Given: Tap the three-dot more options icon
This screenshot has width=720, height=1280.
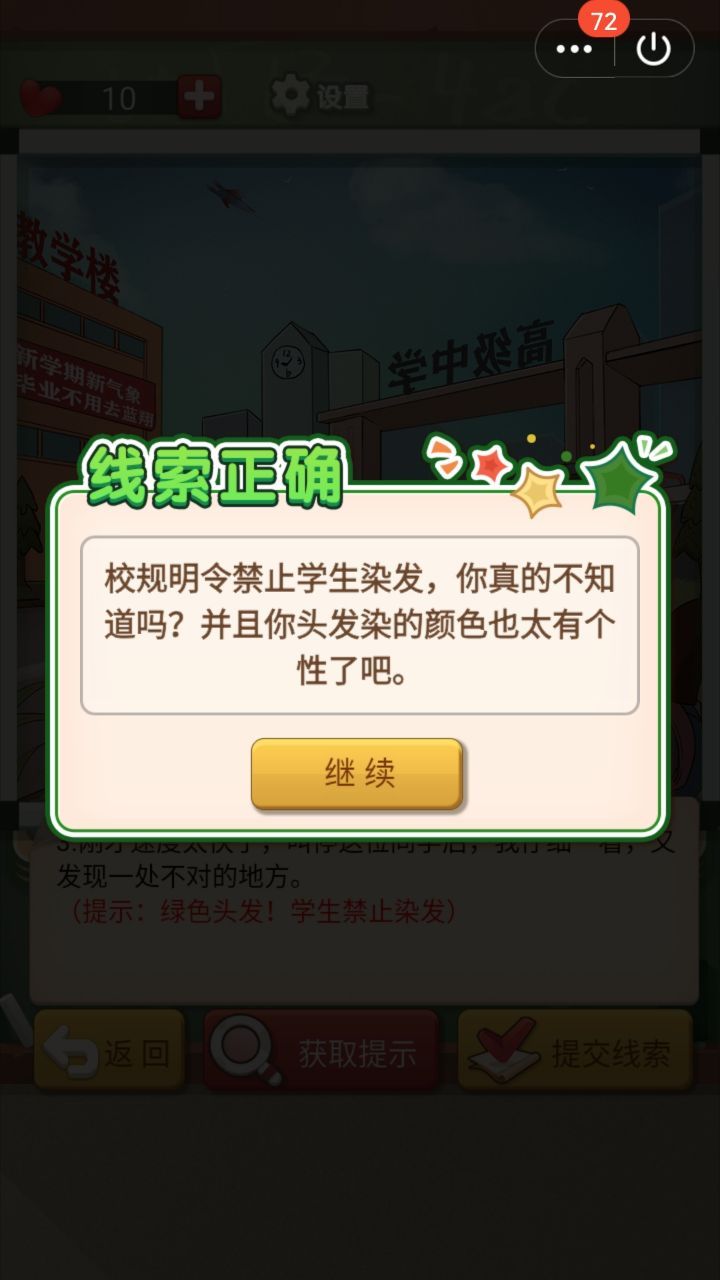Looking at the screenshot, I should (575, 47).
